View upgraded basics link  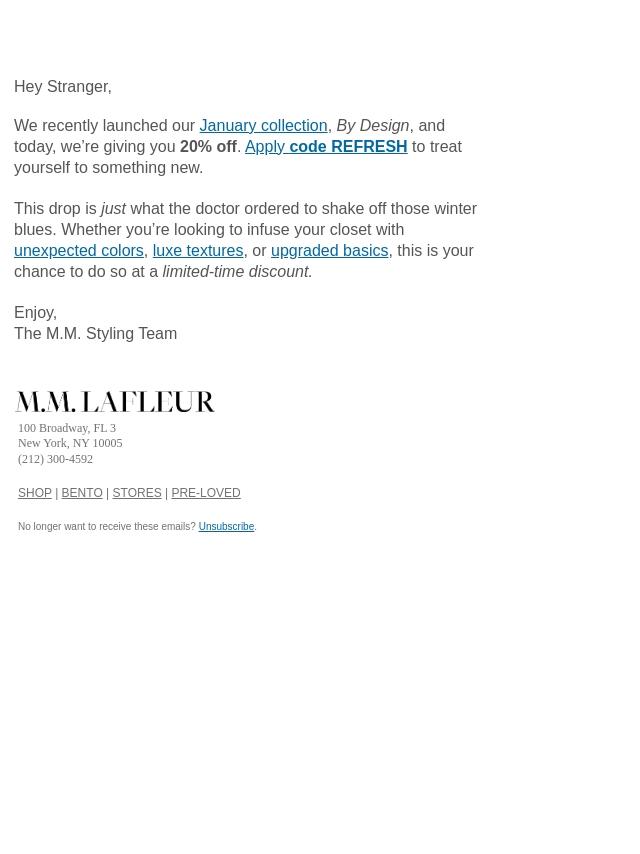(330, 251)
